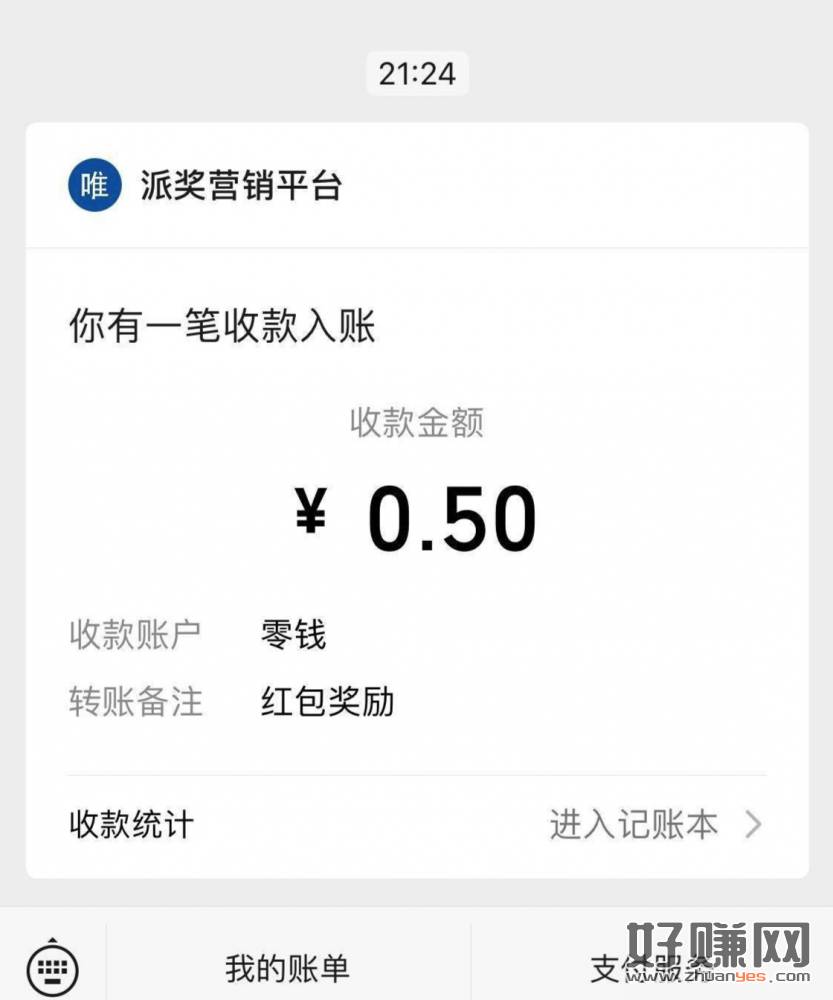Open the 我的账单 menu
The image size is (833, 1000).
[287, 968]
